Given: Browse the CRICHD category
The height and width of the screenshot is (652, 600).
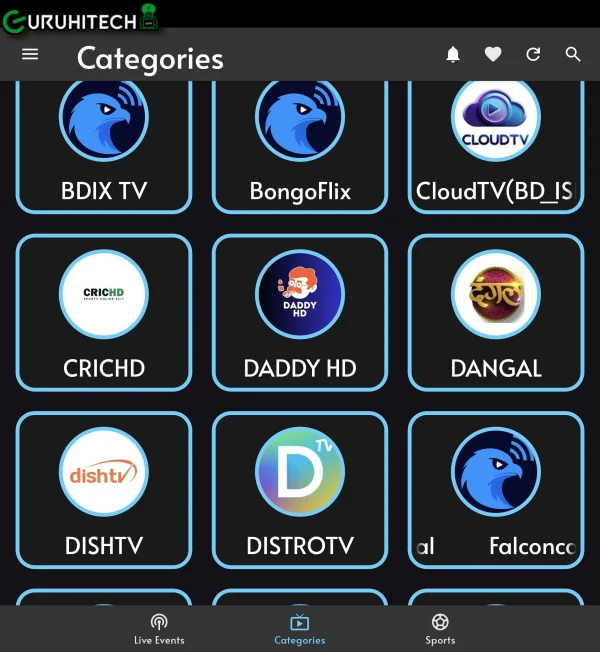Looking at the screenshot, I should 104,312.
